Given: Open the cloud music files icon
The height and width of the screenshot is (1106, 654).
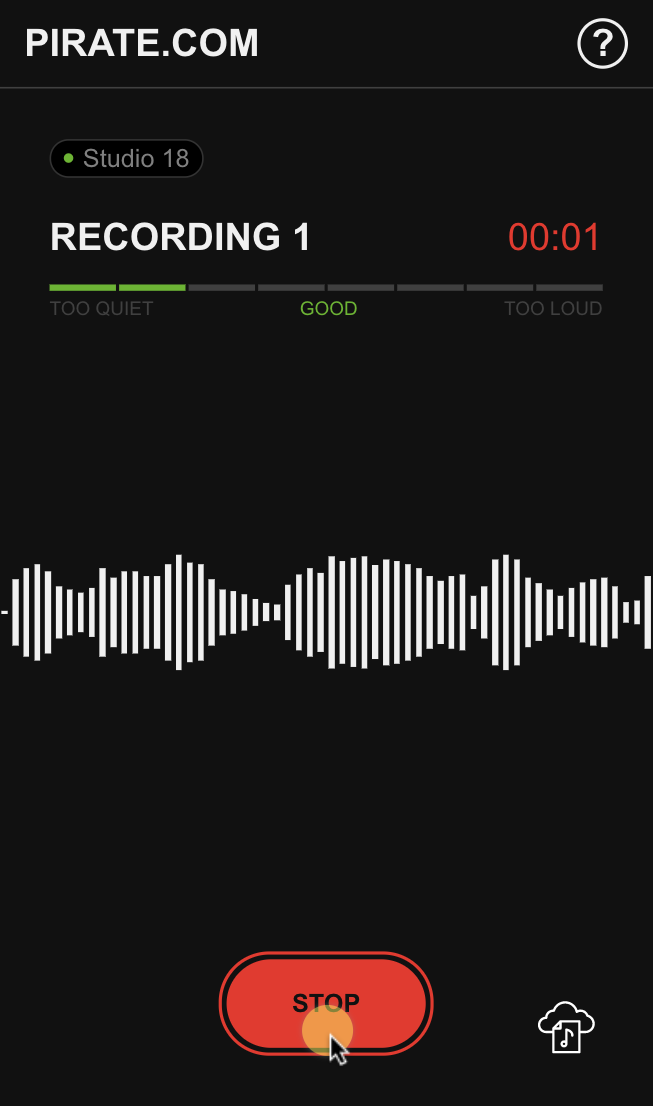Looking at the screenshot, I should 567,1027.
